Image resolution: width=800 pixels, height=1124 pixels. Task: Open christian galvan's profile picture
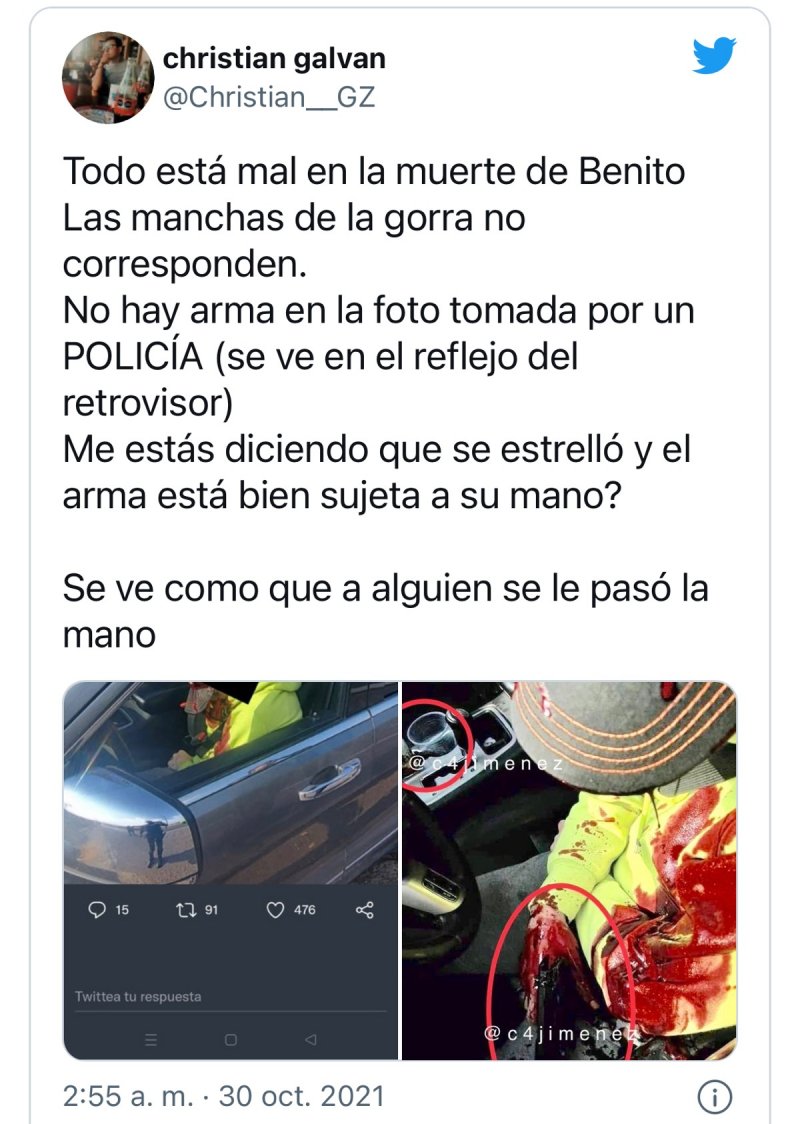coord(107,77)
